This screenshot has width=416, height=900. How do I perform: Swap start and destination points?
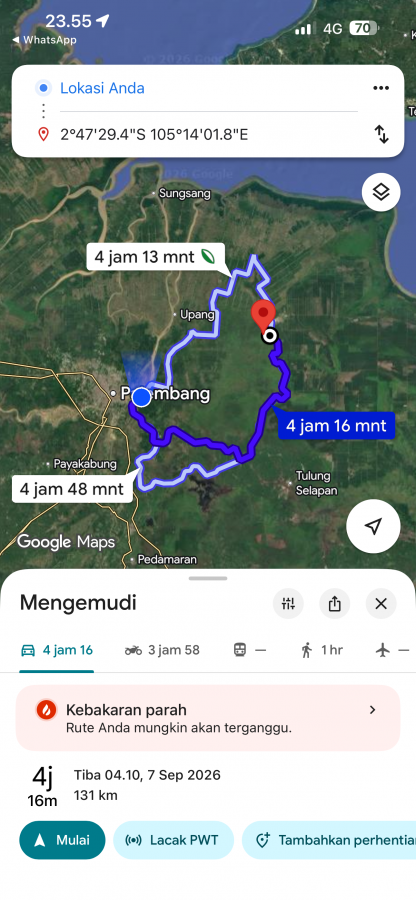coord(381,135)
